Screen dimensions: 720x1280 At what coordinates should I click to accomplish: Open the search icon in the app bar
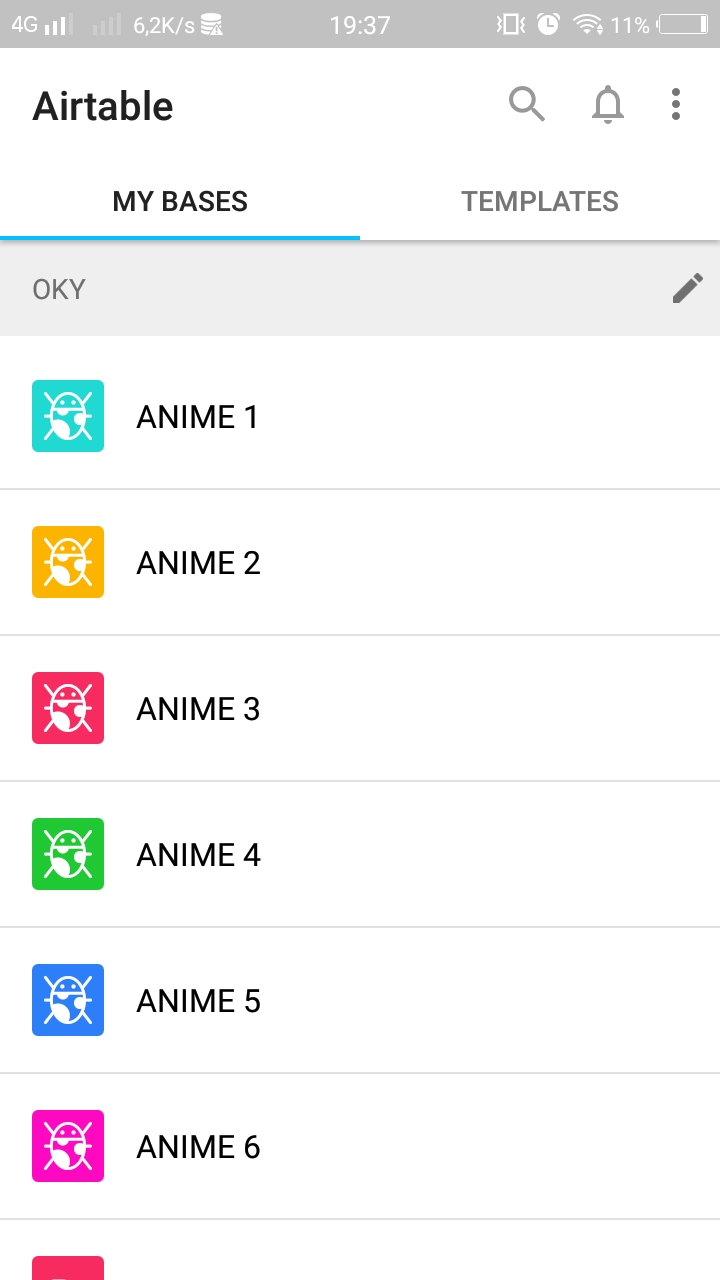[526, 104]
